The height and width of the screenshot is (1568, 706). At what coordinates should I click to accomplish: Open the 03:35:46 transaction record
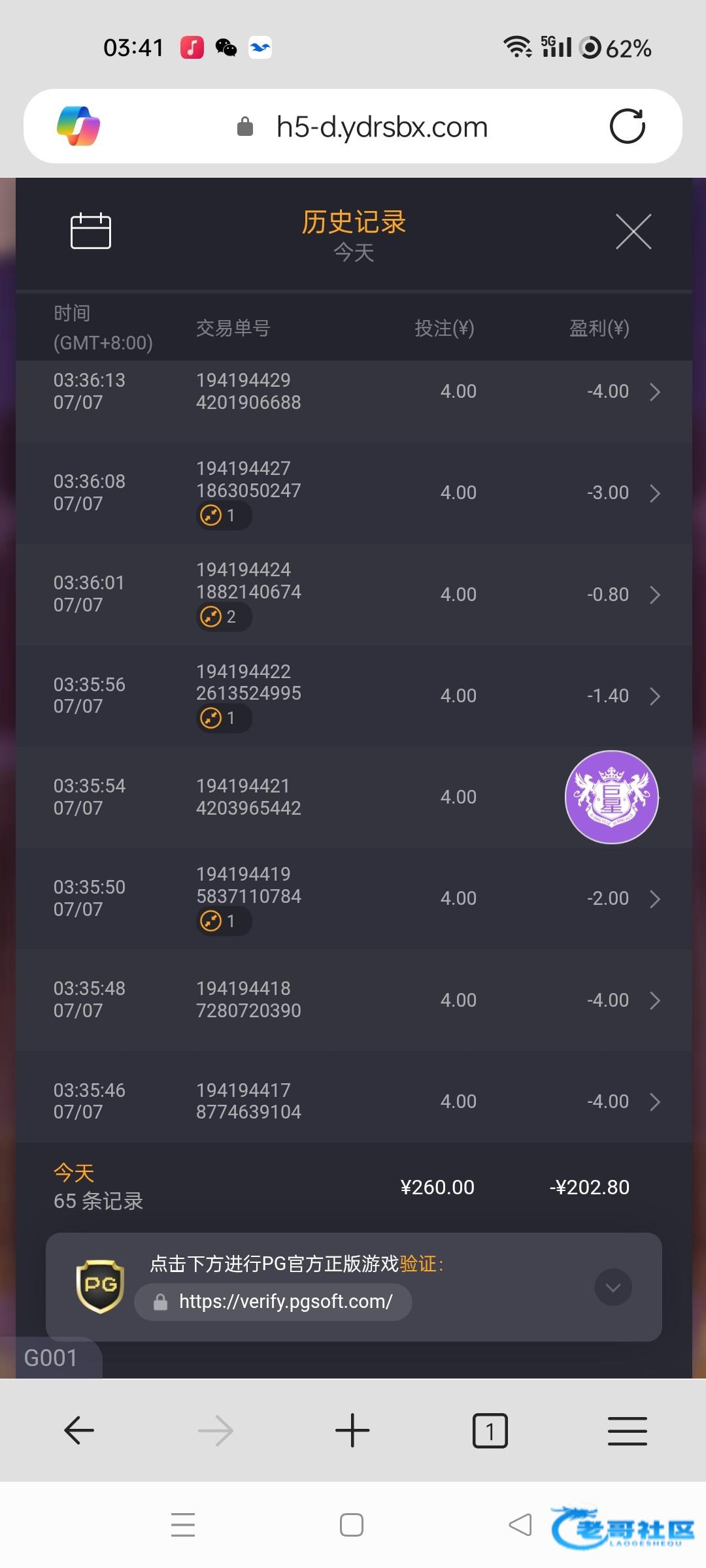(354, 1101)
